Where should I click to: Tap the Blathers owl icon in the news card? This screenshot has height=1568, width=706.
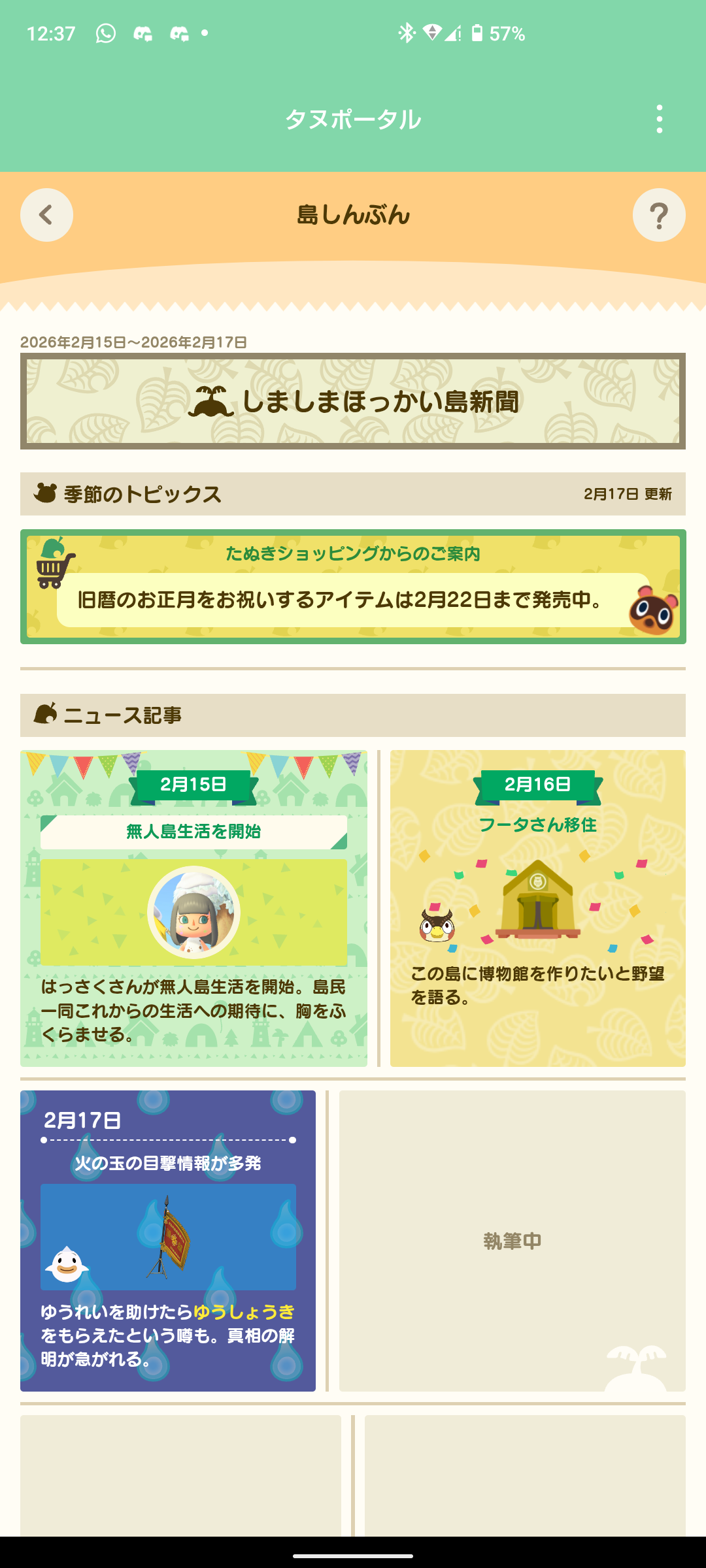point(437,925)
